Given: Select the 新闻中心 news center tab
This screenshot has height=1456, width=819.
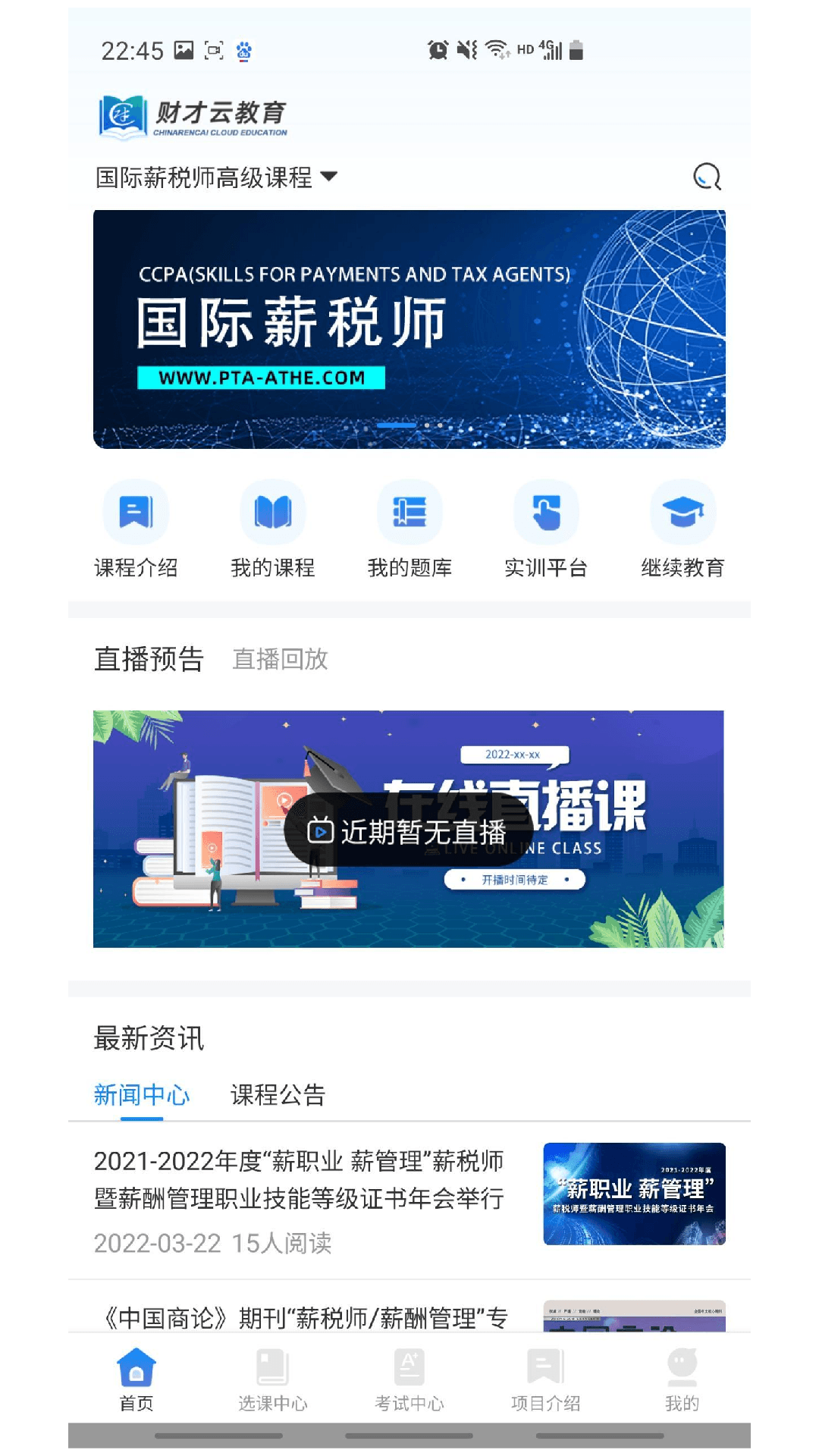Looking at the screenshot, I should click(140, 1095).
